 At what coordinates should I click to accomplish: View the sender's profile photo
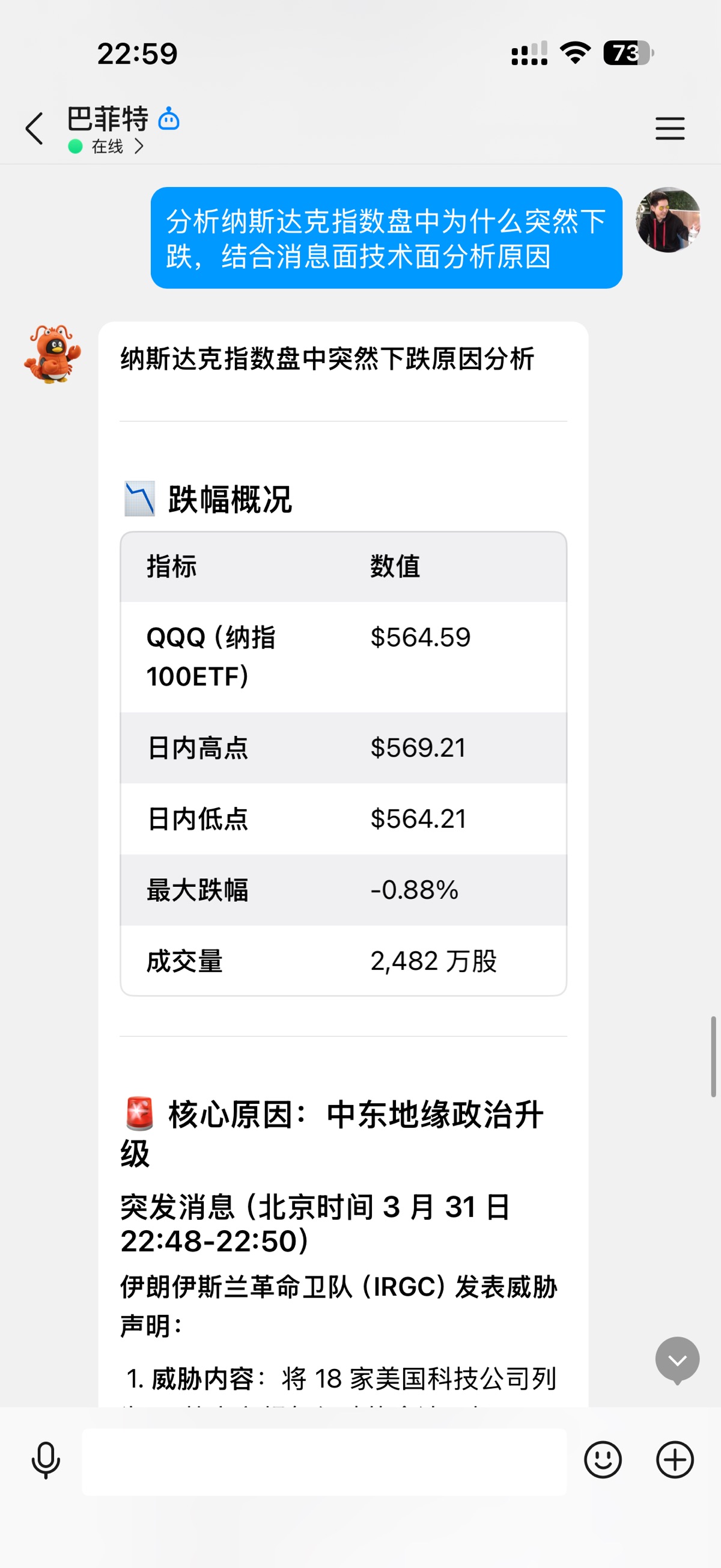pos(668,219)
